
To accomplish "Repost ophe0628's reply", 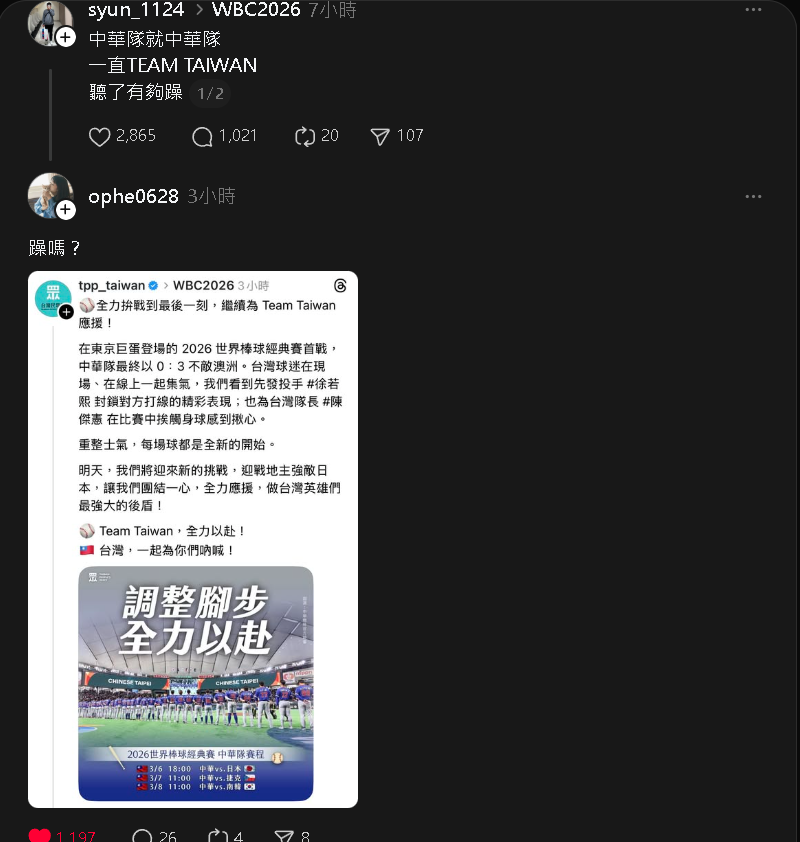I will click(217, 835).
